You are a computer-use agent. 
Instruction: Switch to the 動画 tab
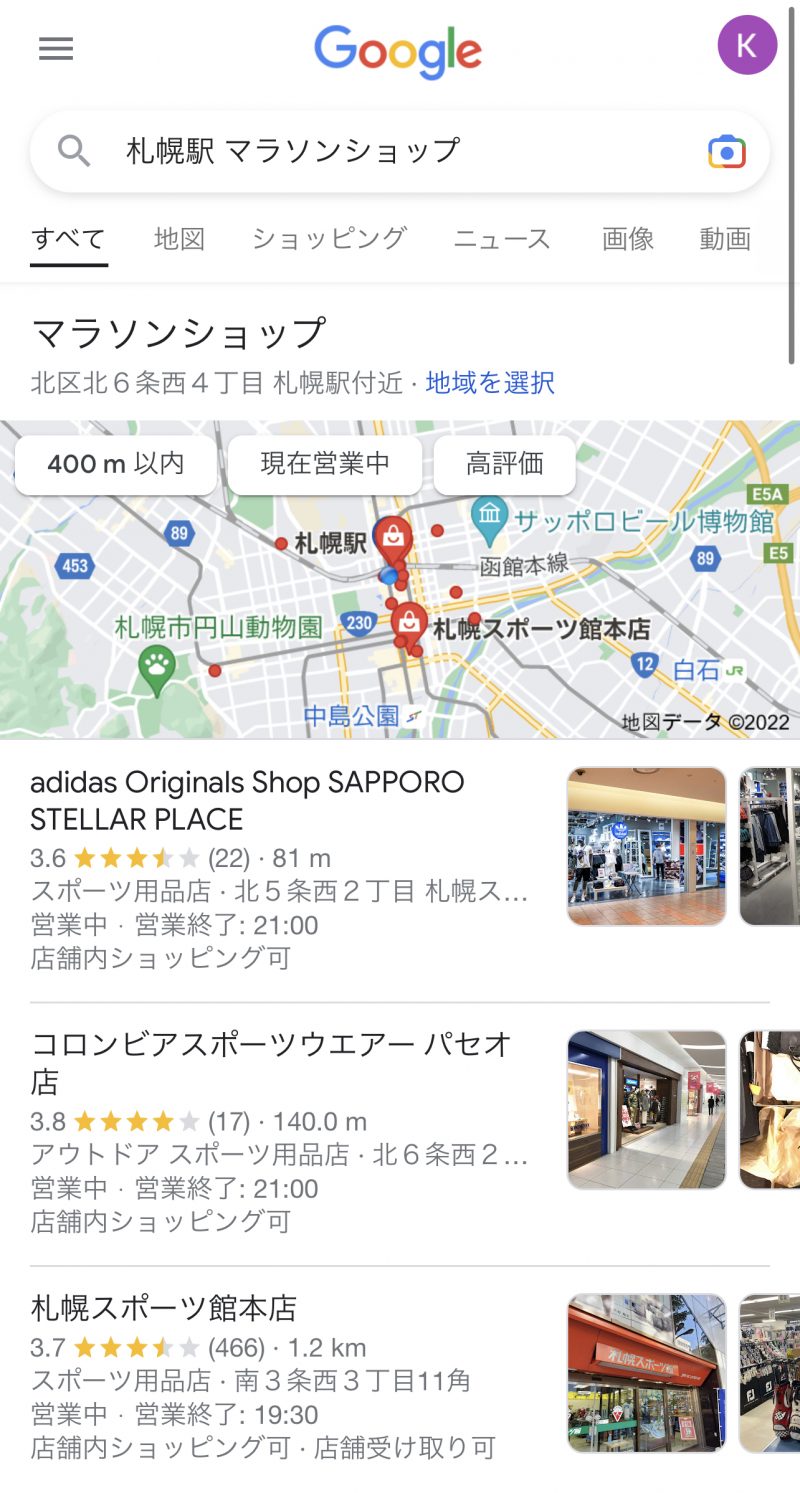click(725, 239)
